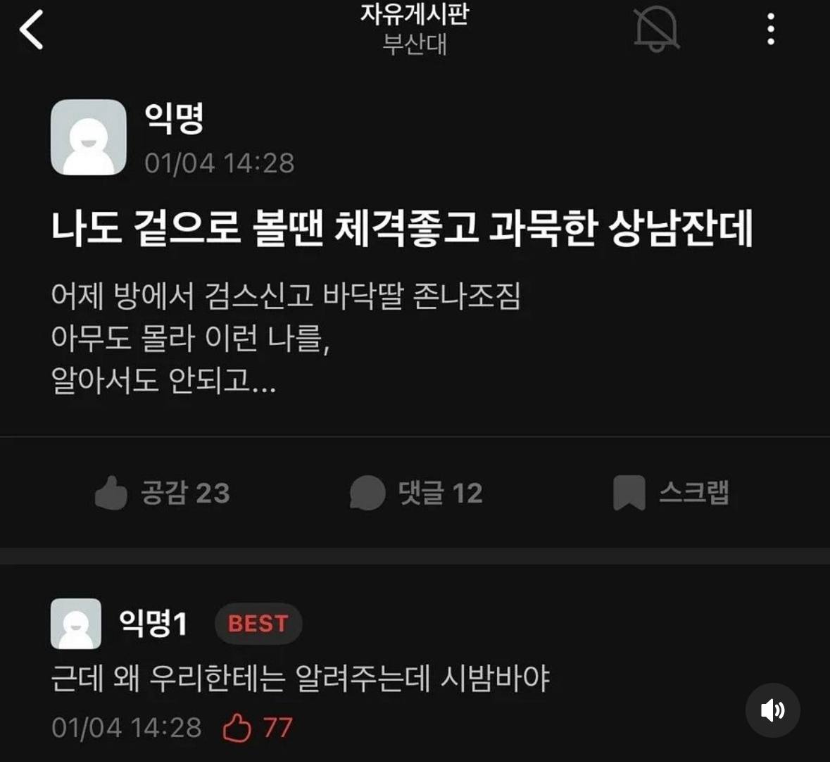The image size is (830, 762).
Task: Open the 댓글 comments button
Action: [x=416, y=492]
